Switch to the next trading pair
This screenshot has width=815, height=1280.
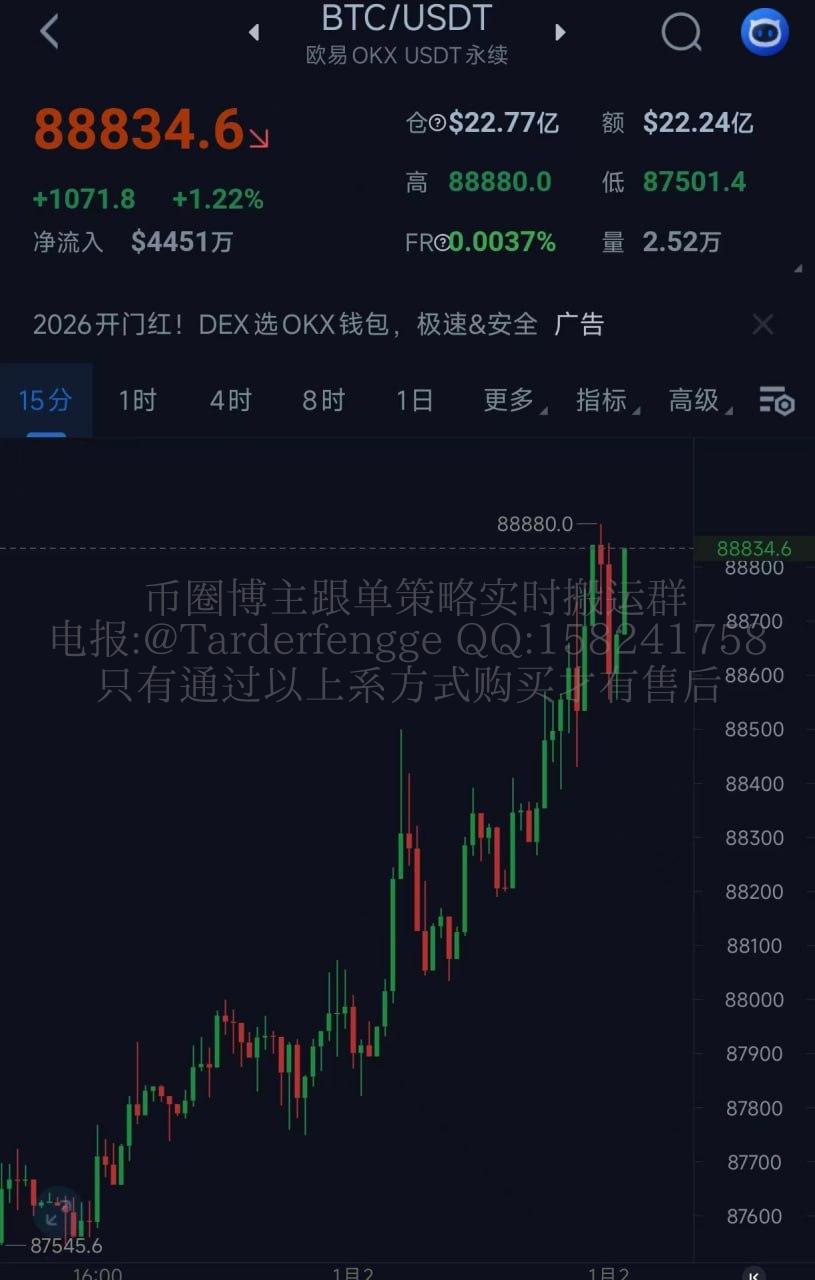click(560, 32)
